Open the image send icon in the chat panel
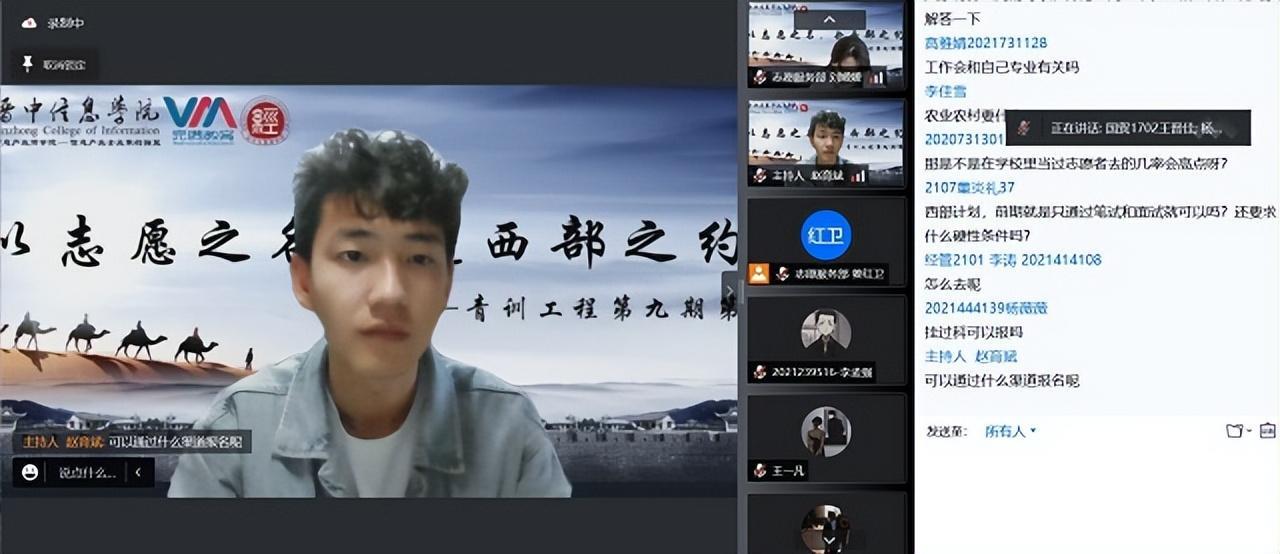Screen dimensions: 1280x554 pyautogui.click(x=1267, y=431)
